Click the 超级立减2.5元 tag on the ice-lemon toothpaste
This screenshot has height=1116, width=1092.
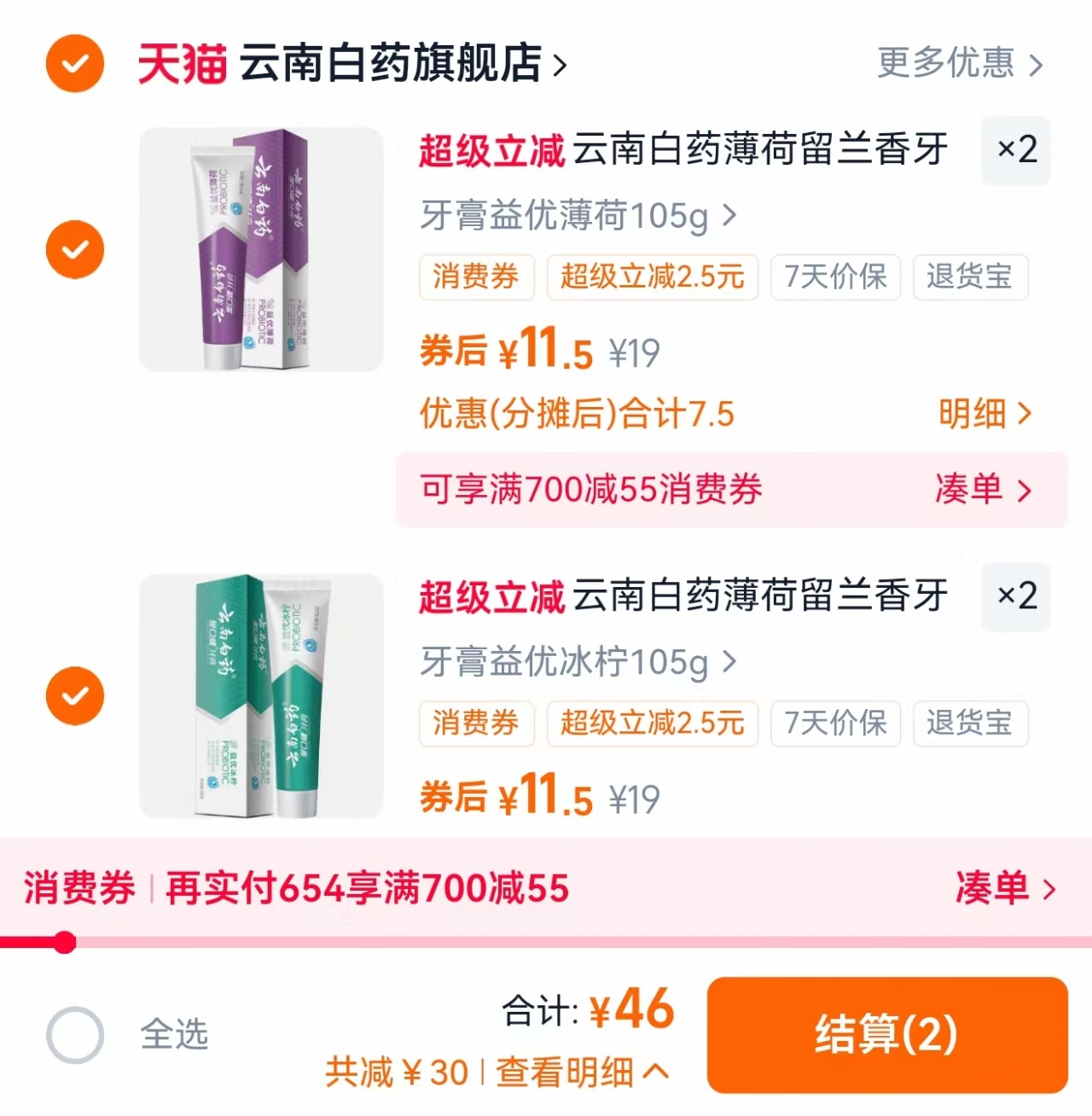(x=652, y=724)
